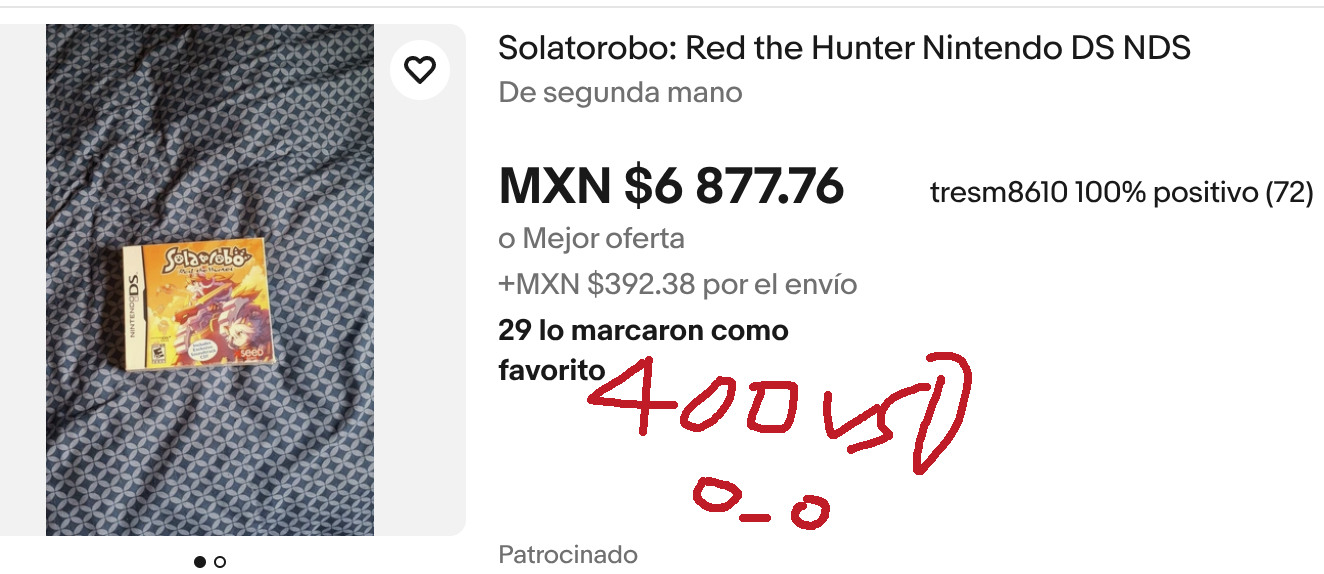
Task: Open the Solatorobo: Red the Hunter listing title
Action: click(x=844, y=48)
